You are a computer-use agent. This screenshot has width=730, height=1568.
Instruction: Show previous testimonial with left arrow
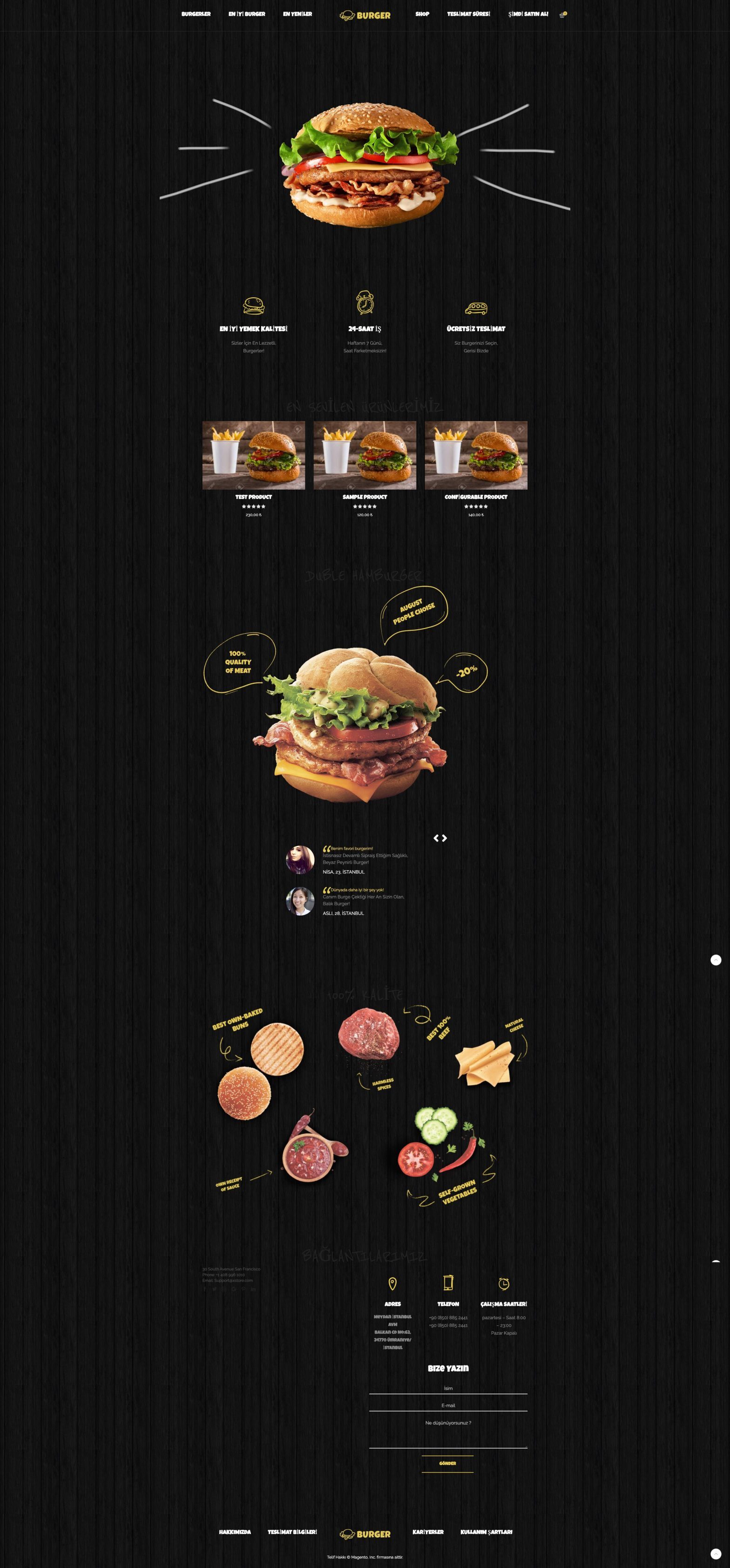point(436,838)
